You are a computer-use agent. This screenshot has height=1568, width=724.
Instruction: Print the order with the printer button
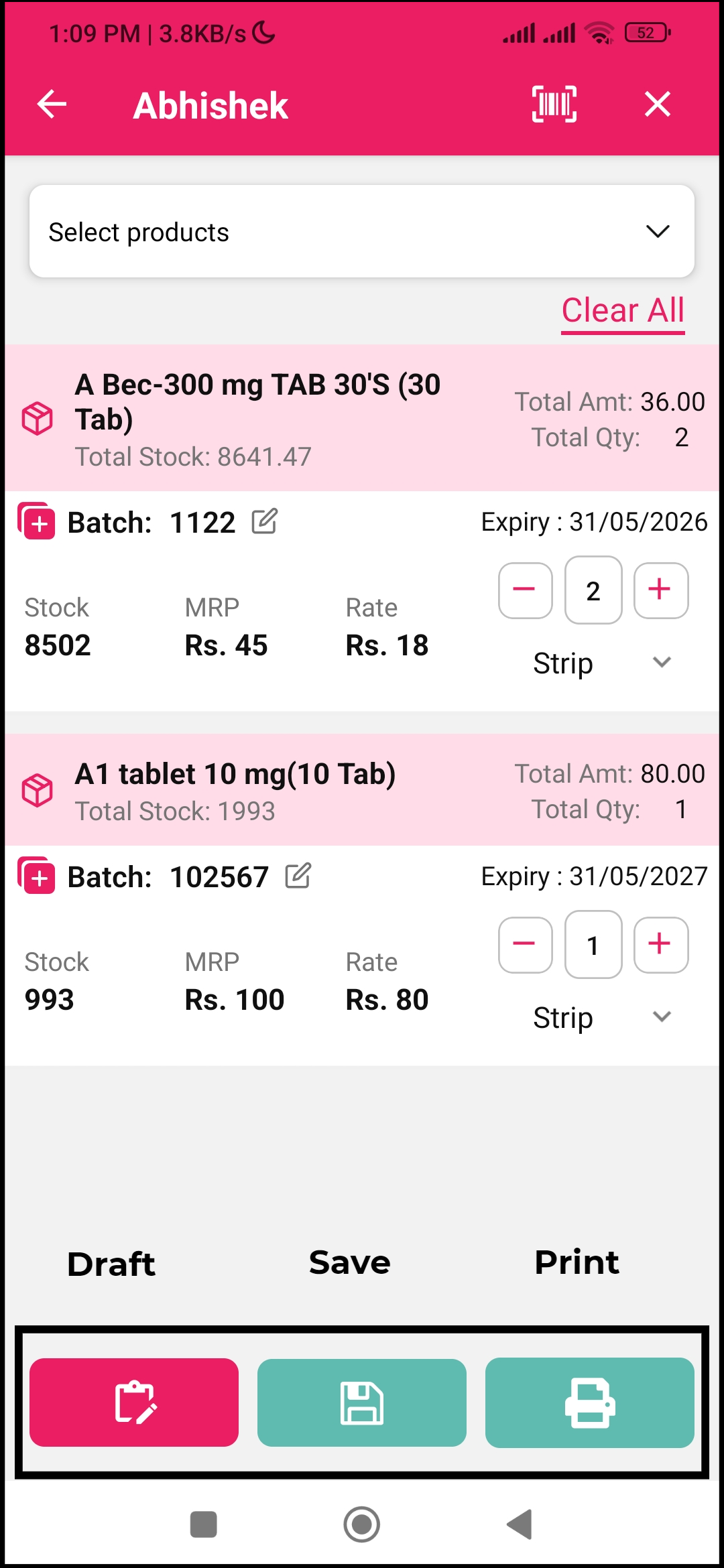click(x=590, y=1402)
